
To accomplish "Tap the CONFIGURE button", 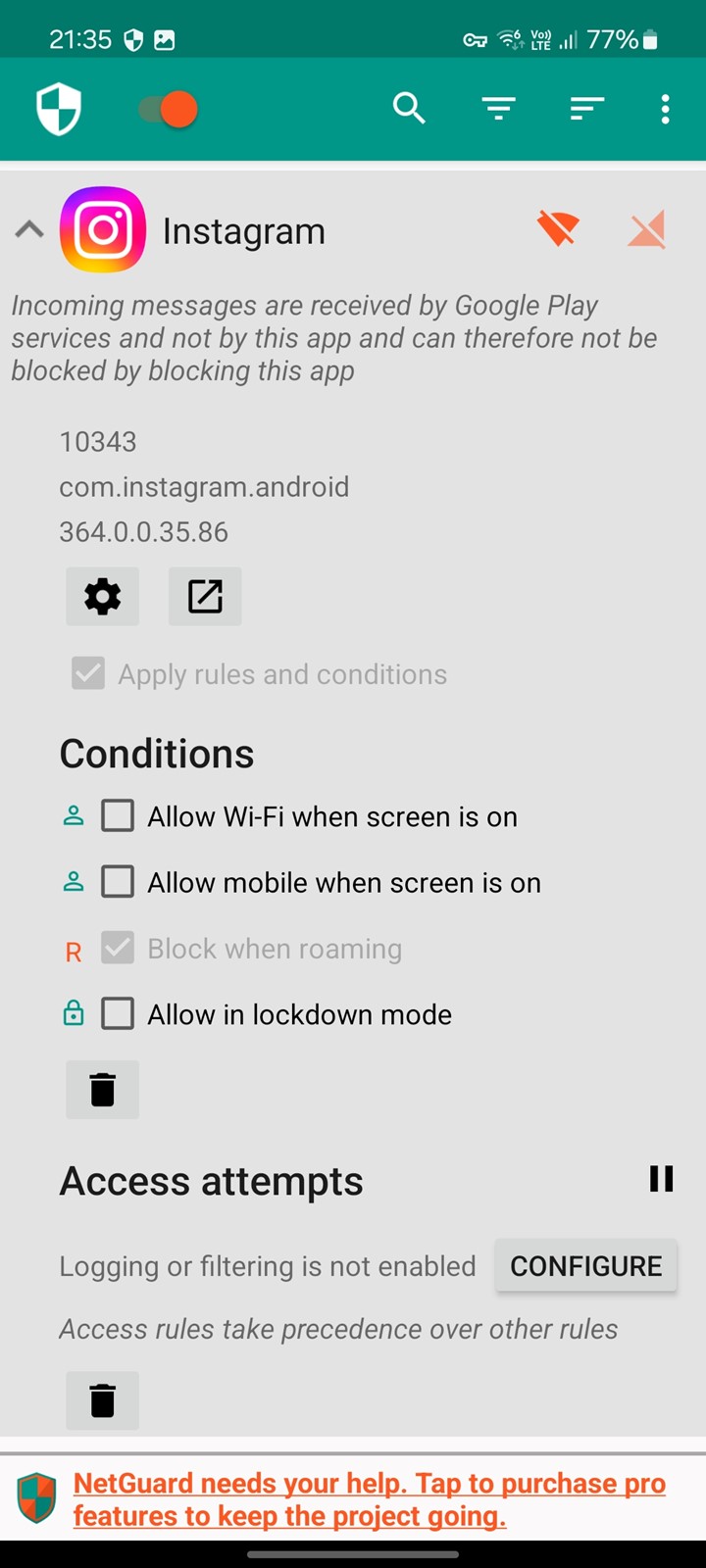I will tap(586, 1266).
